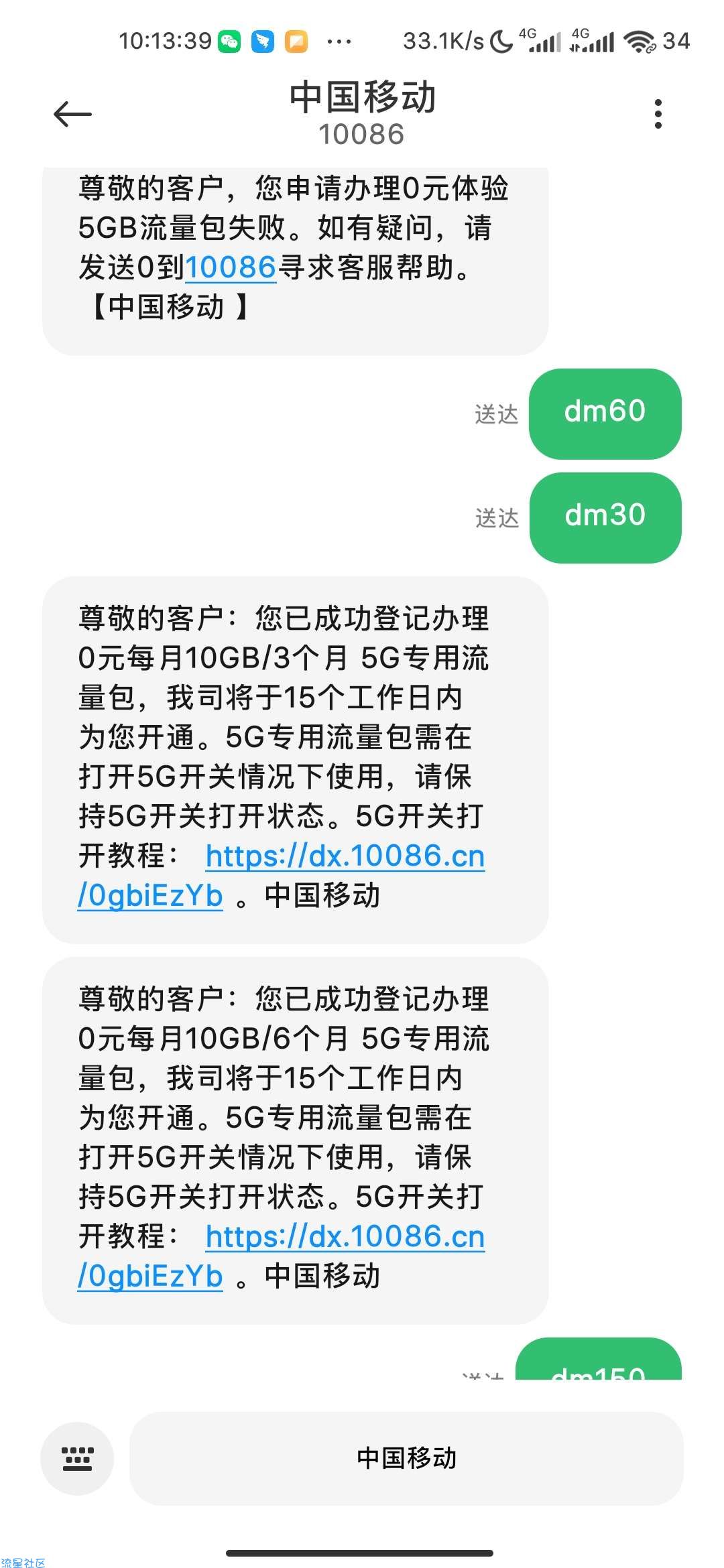This screenshot has height=1568, width=724.
Task: Open the 5G tutorial link in the 3个月 message
Action: 345,856
